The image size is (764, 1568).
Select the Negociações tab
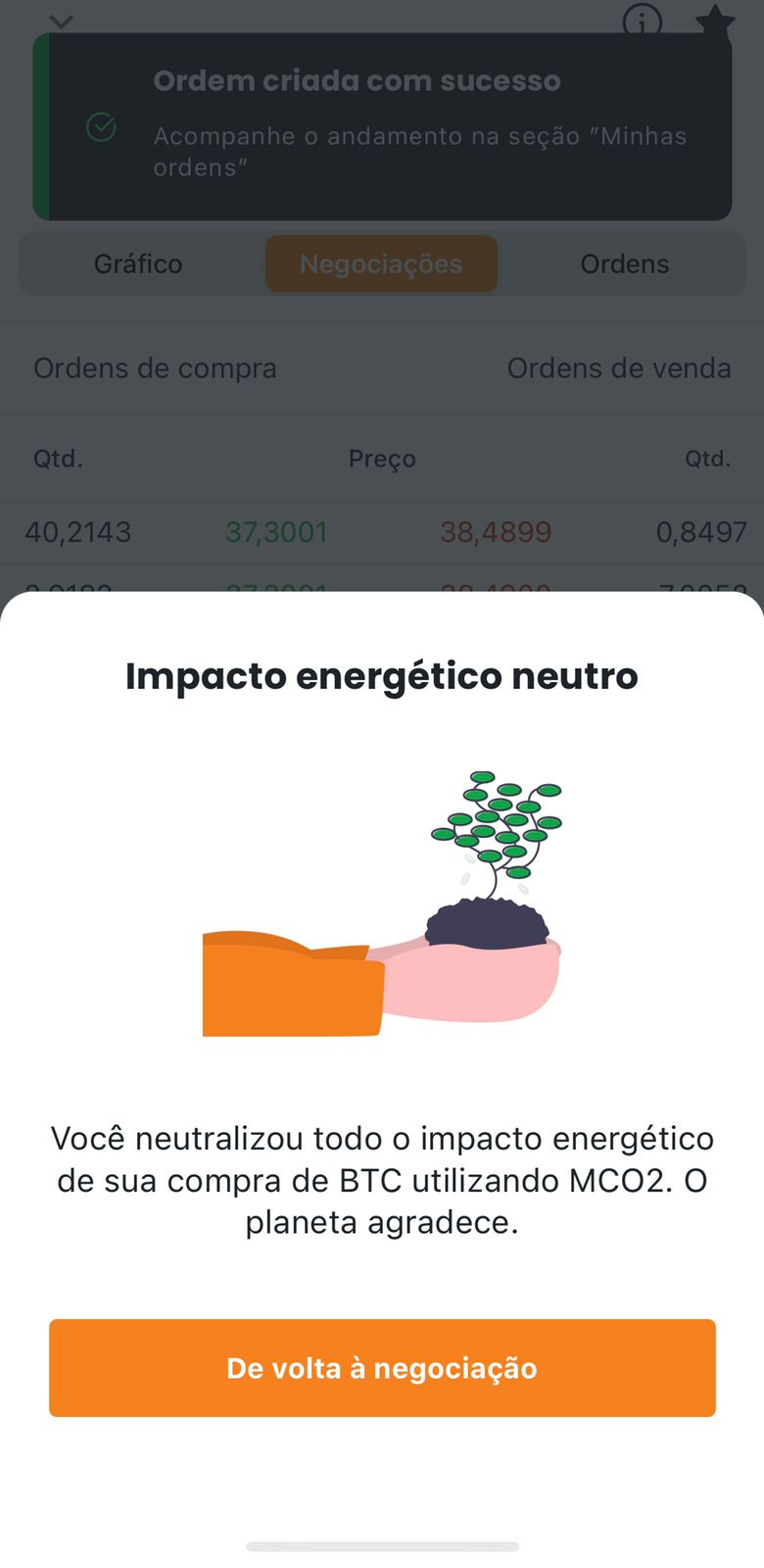tap(381, 264)
